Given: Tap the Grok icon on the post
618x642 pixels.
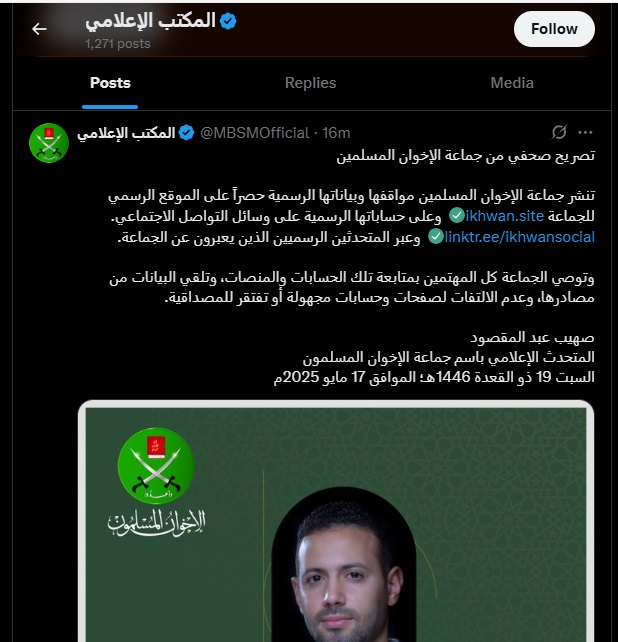Looking at the screenshot, I should point(560,132).
